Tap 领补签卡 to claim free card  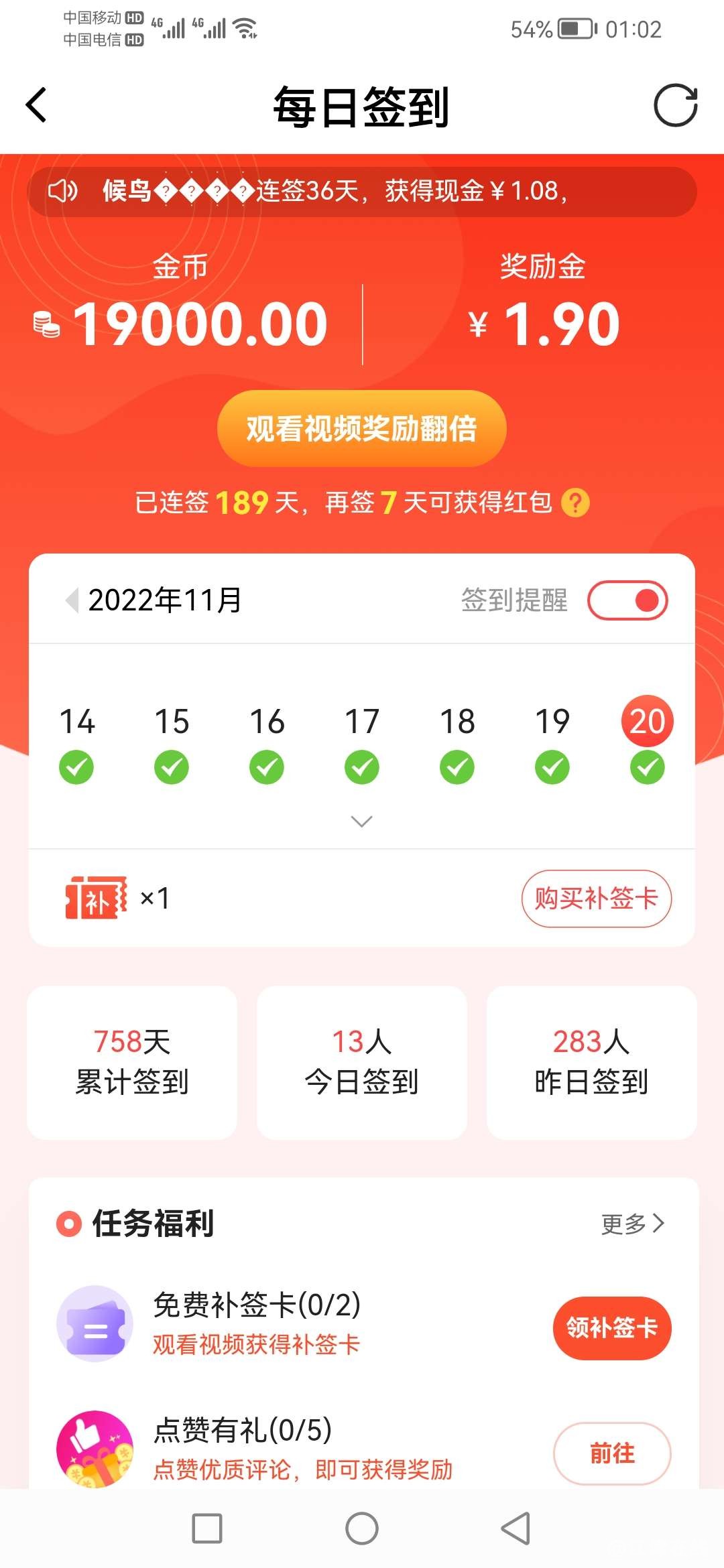pyautogui.click(x=611, y=1327)
